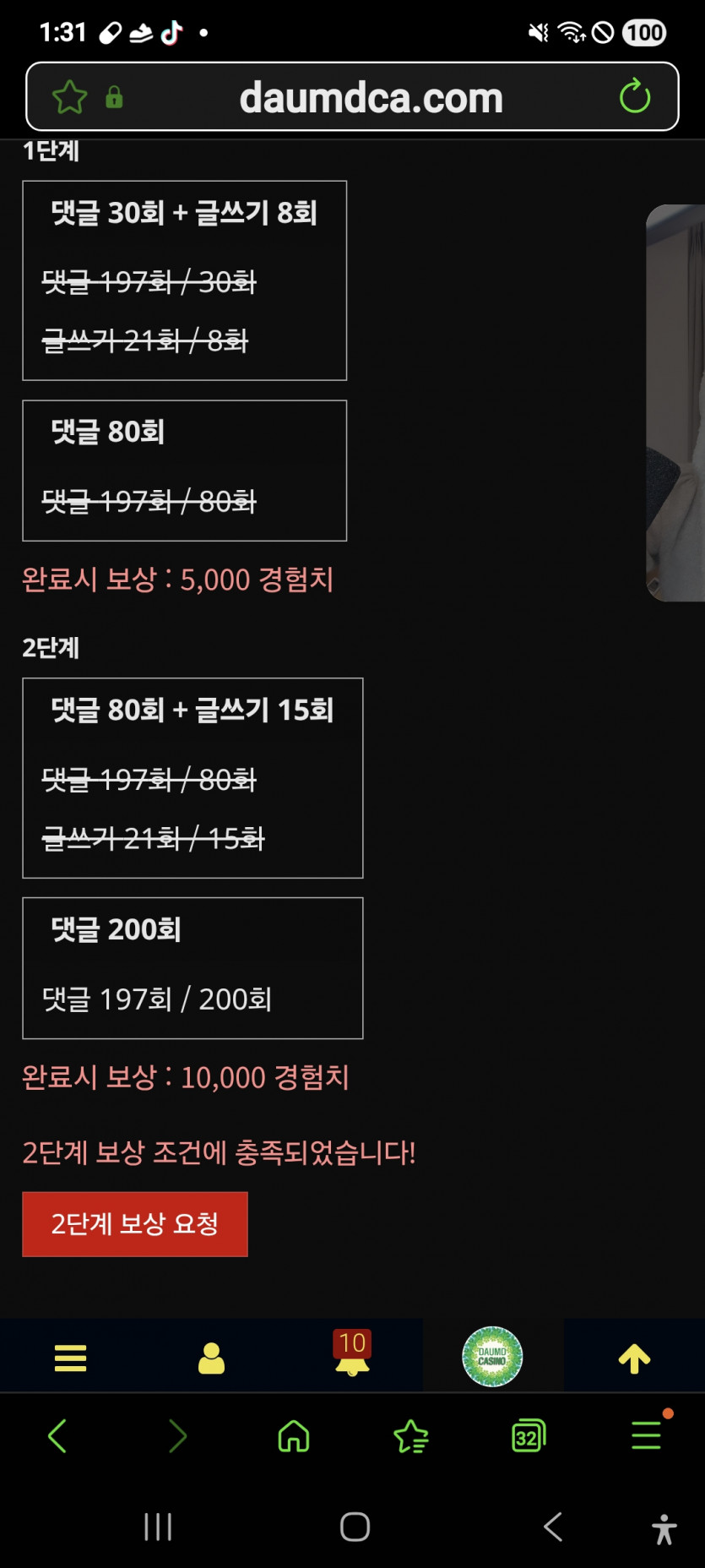This screenshot has height=1568, width=705.
Task: Open the notification bell showing 10 alerts
Action: (x=352, y=1355)
